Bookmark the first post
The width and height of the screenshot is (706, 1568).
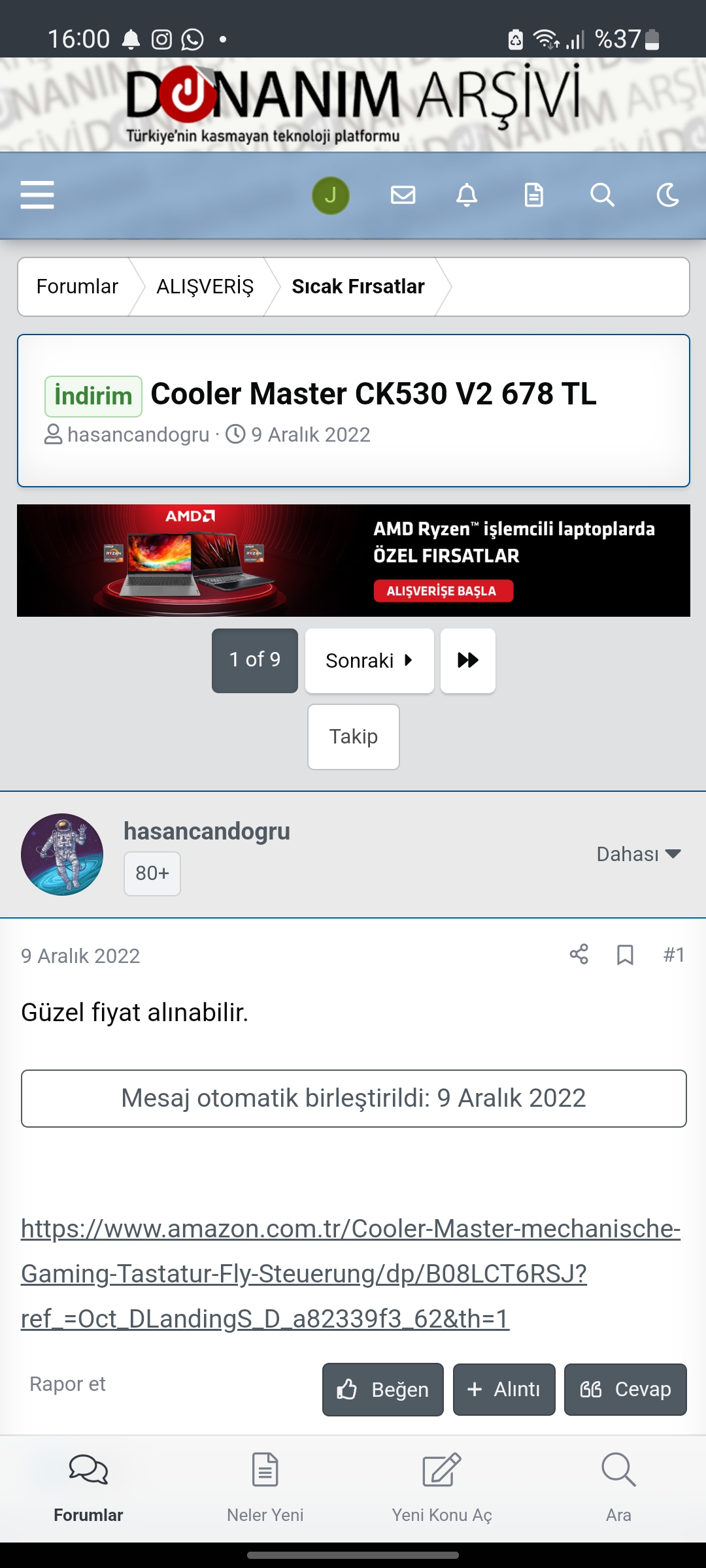click(626, 955)
